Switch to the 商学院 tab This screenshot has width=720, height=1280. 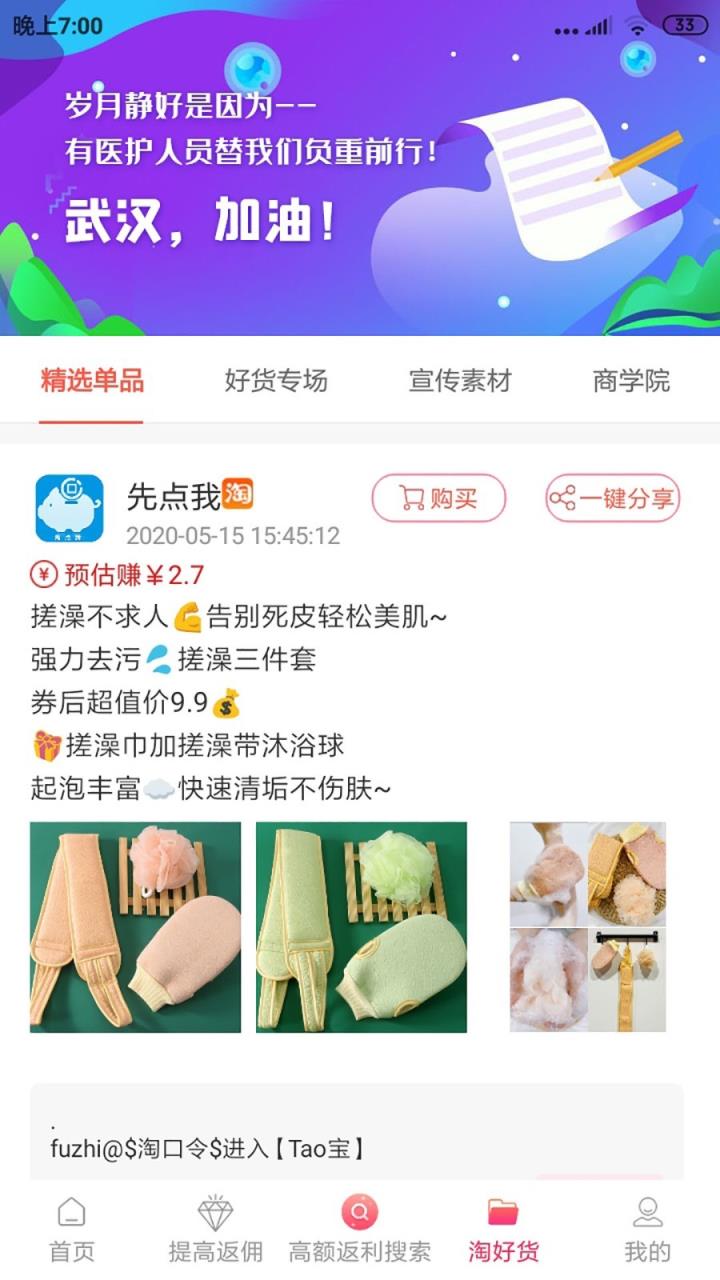pos(632,381)
